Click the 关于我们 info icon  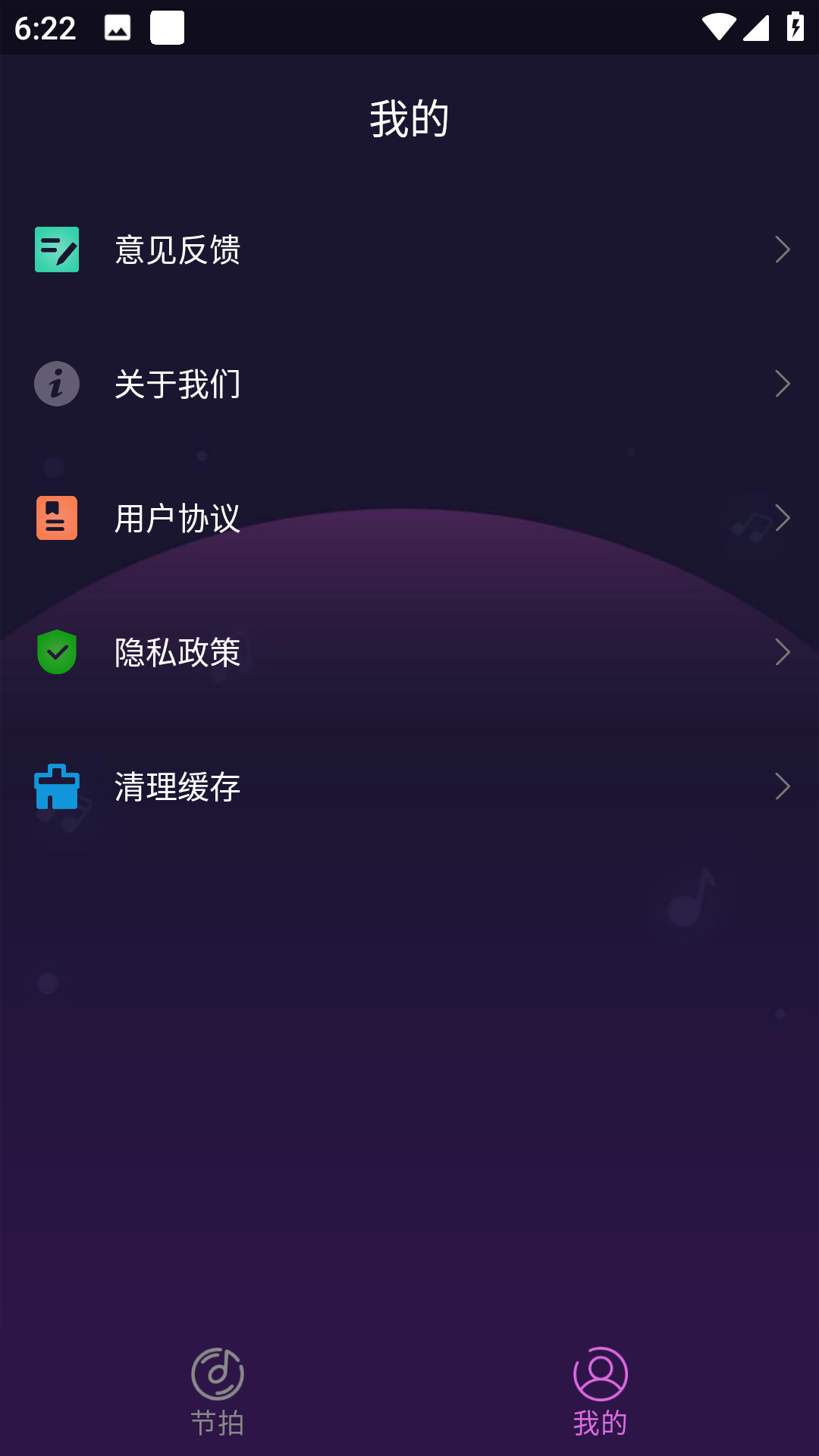coord(57,384)
